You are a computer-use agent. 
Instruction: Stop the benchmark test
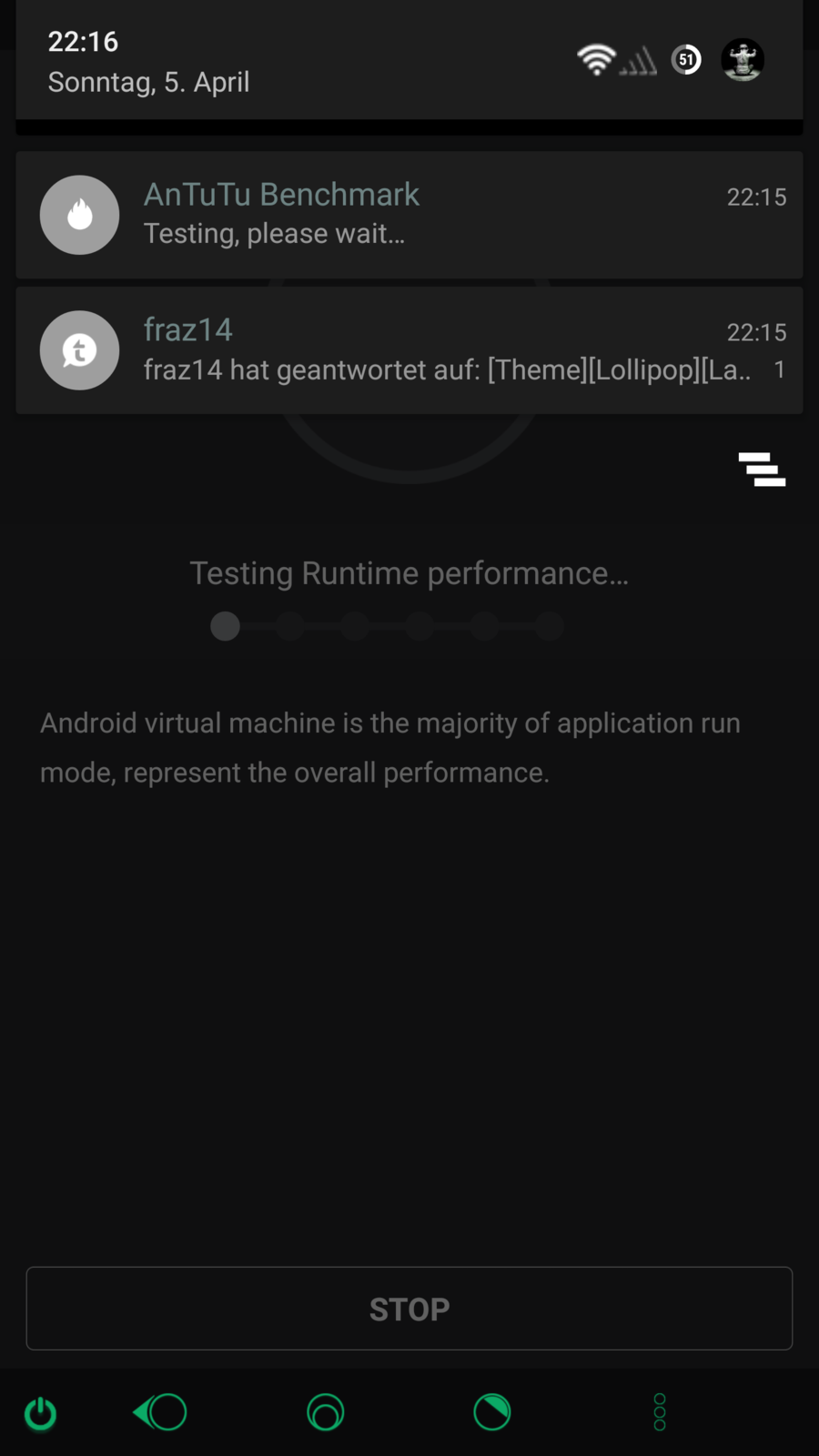coord(409,1309)
